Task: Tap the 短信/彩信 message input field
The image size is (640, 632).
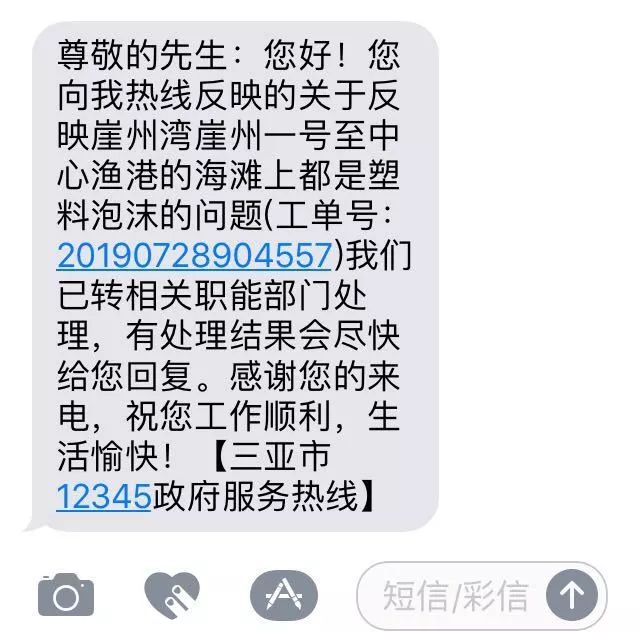Action: click(x=455, y=596)
